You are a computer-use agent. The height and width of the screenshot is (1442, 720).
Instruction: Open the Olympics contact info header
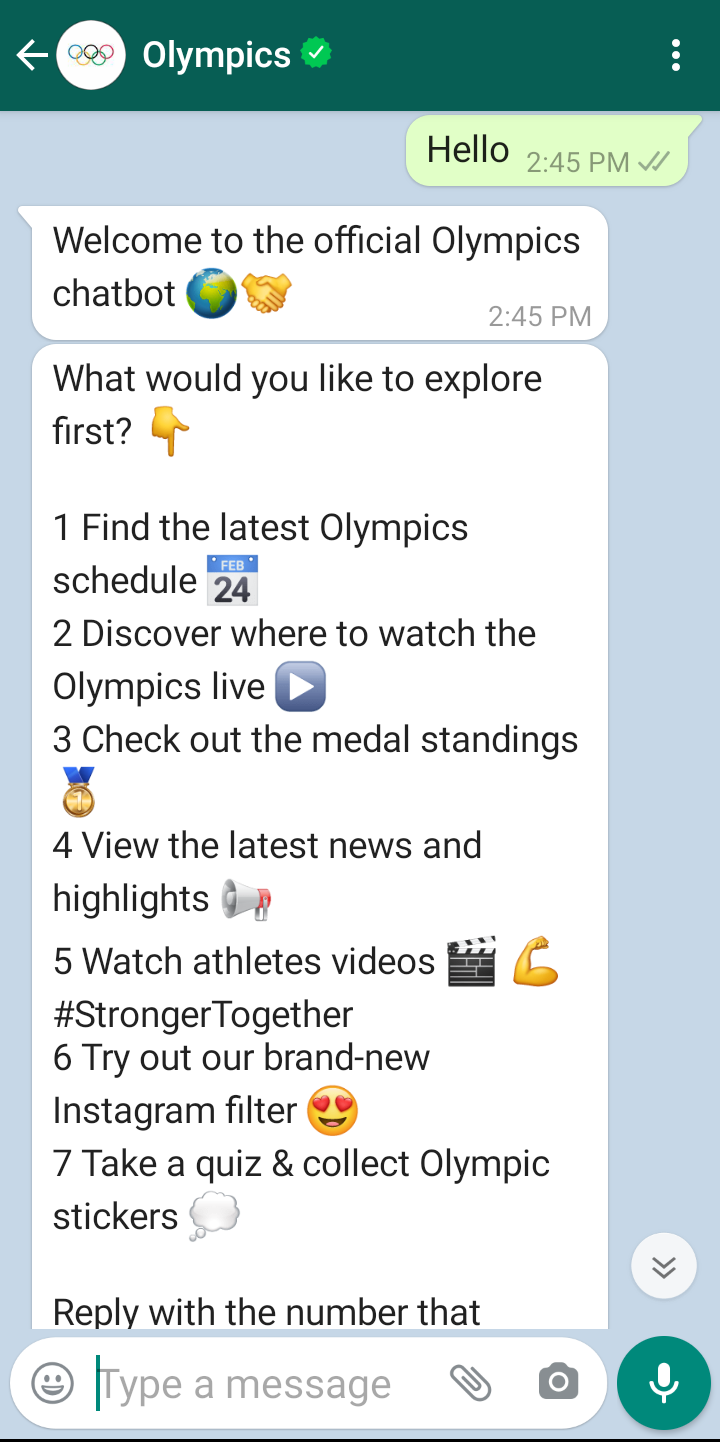click(237, 55)
